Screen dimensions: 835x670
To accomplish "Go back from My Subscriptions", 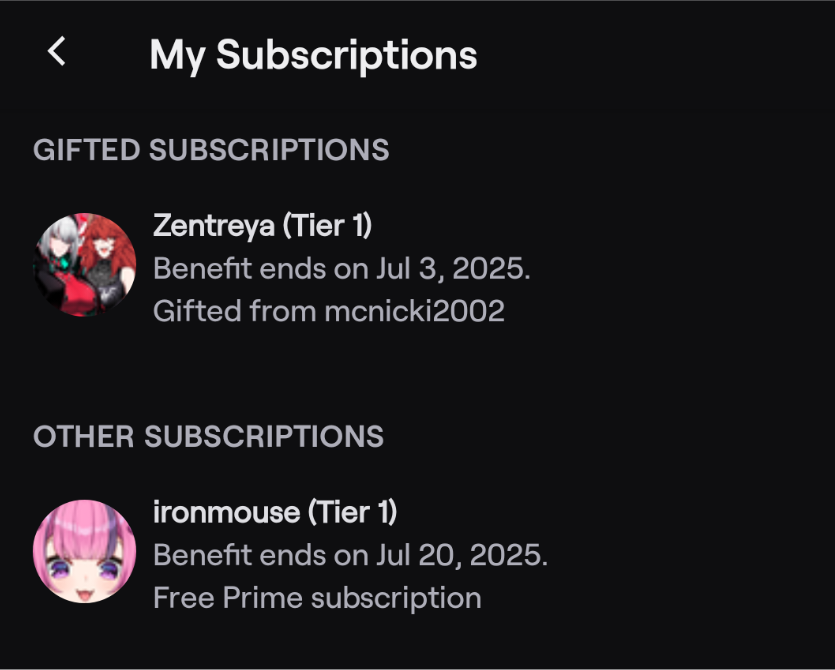I will point(57,52).
